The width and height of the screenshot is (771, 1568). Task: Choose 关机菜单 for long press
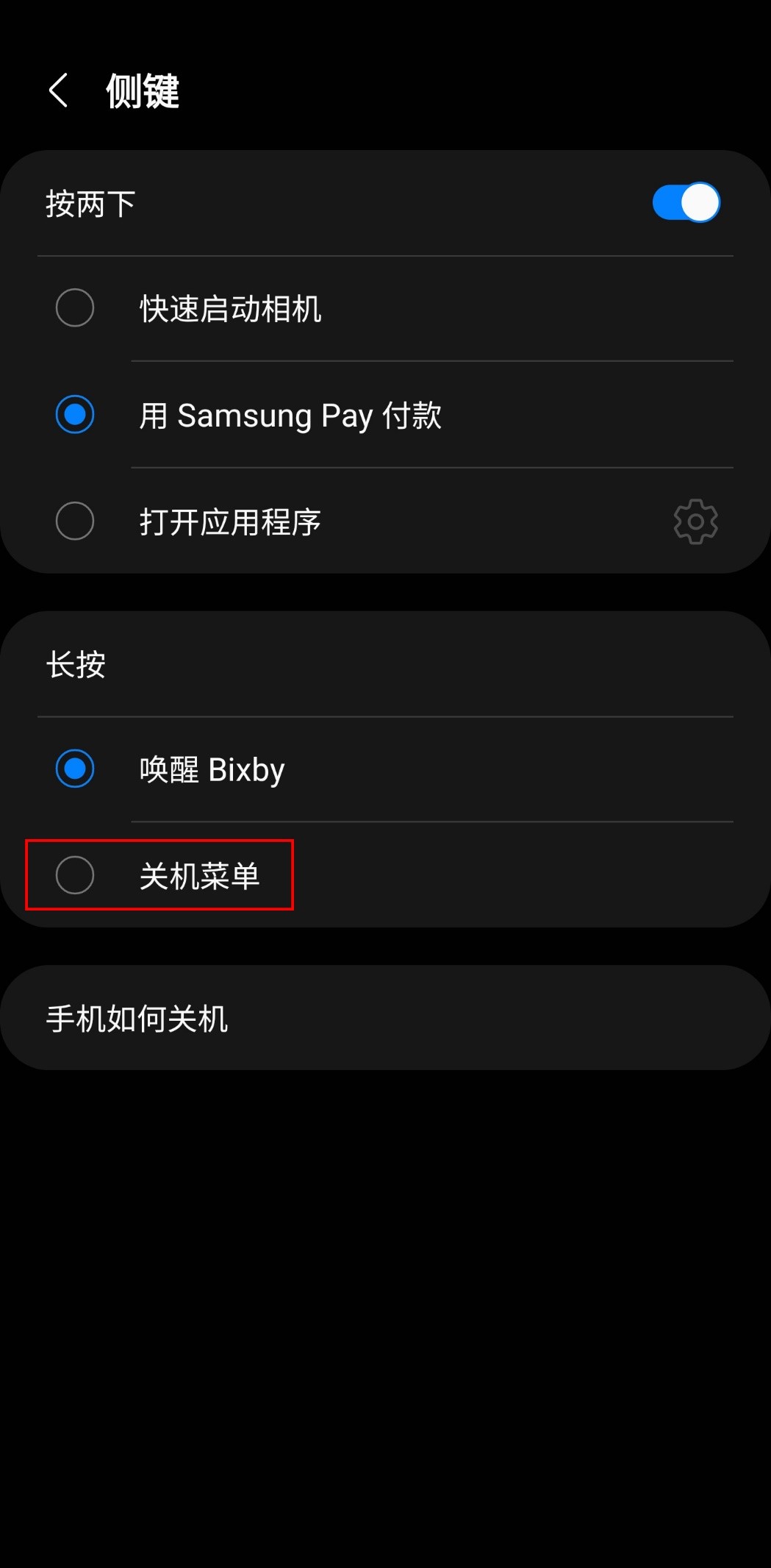(x=75, y=875)
